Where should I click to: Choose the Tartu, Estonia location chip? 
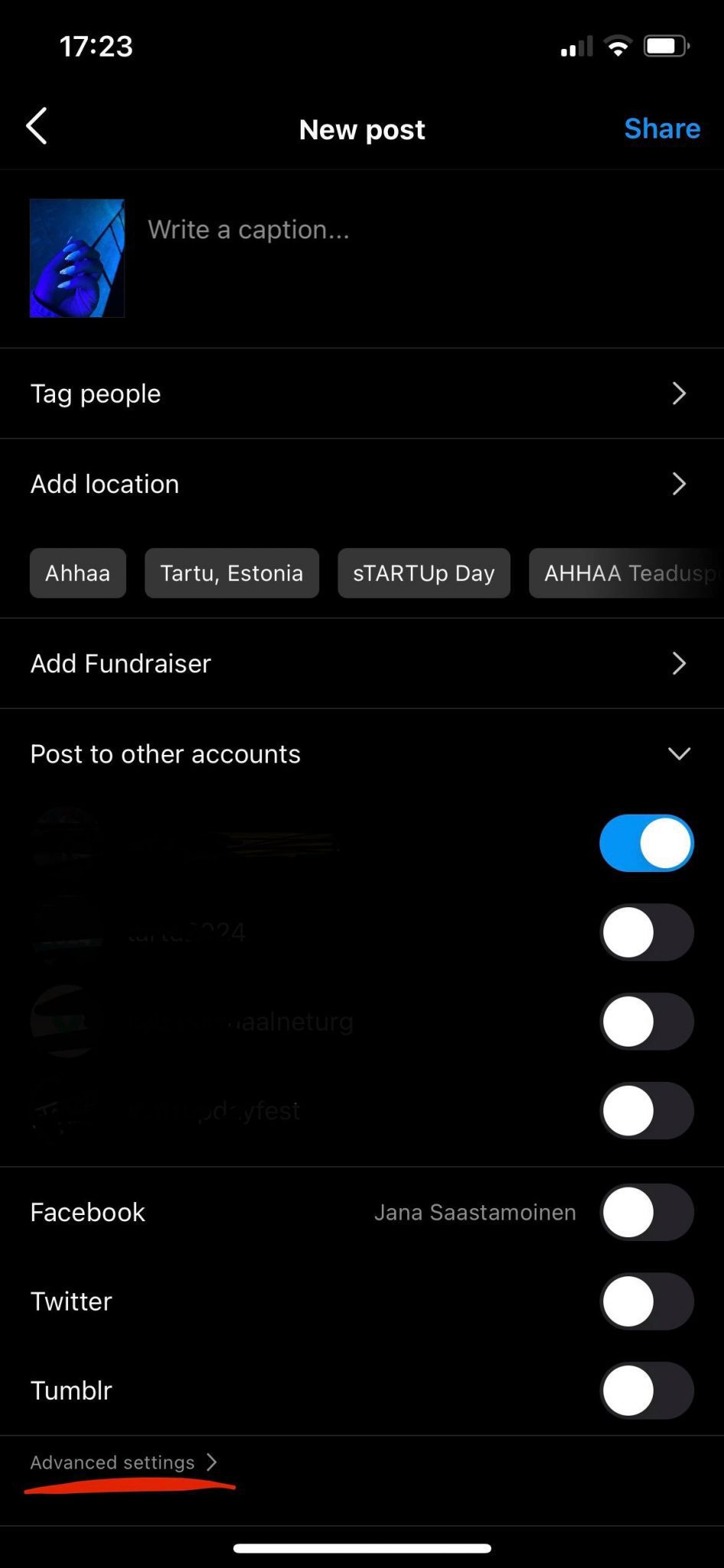pyautogui.click(x=231, y=573)
